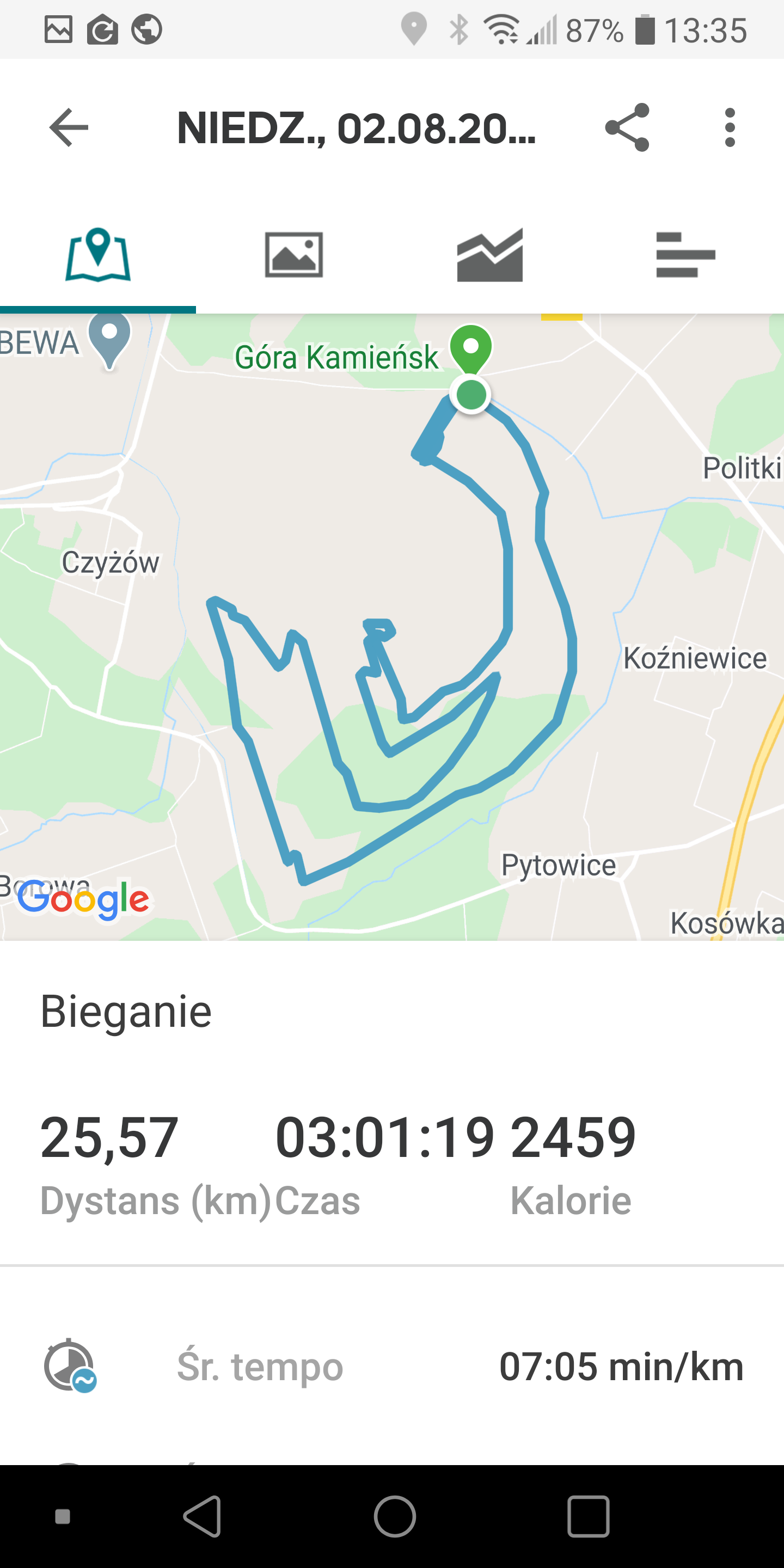784x1568 pixels.
Task: Share this running workout
Action: 627,128
